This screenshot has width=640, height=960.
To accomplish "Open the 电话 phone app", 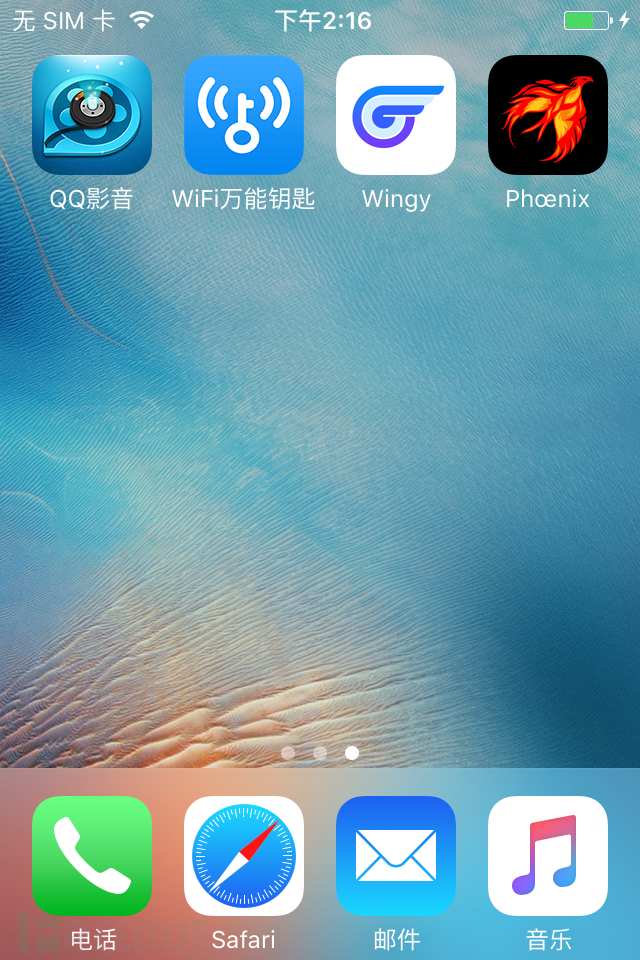I will tap(92, 856).
